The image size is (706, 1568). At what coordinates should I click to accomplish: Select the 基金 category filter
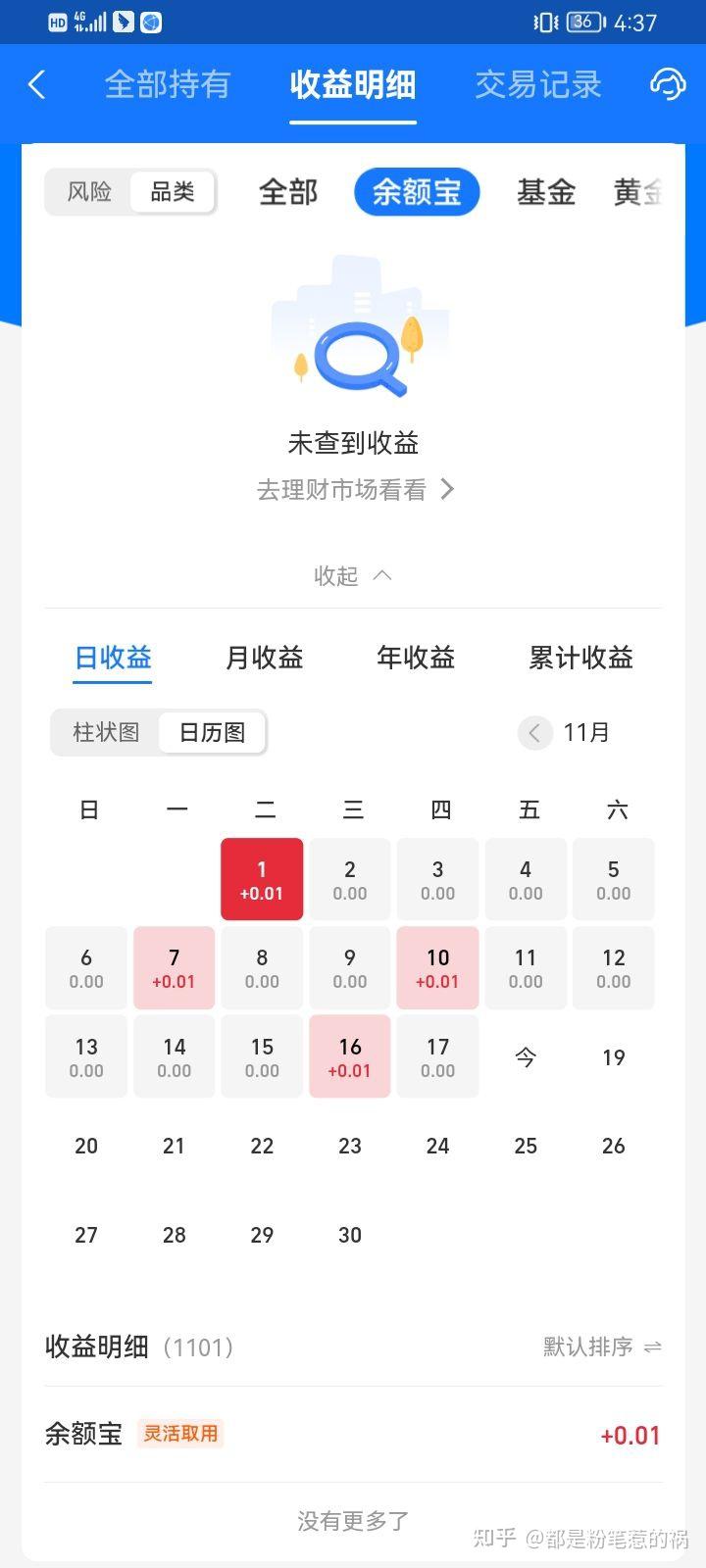click(545, 191)
